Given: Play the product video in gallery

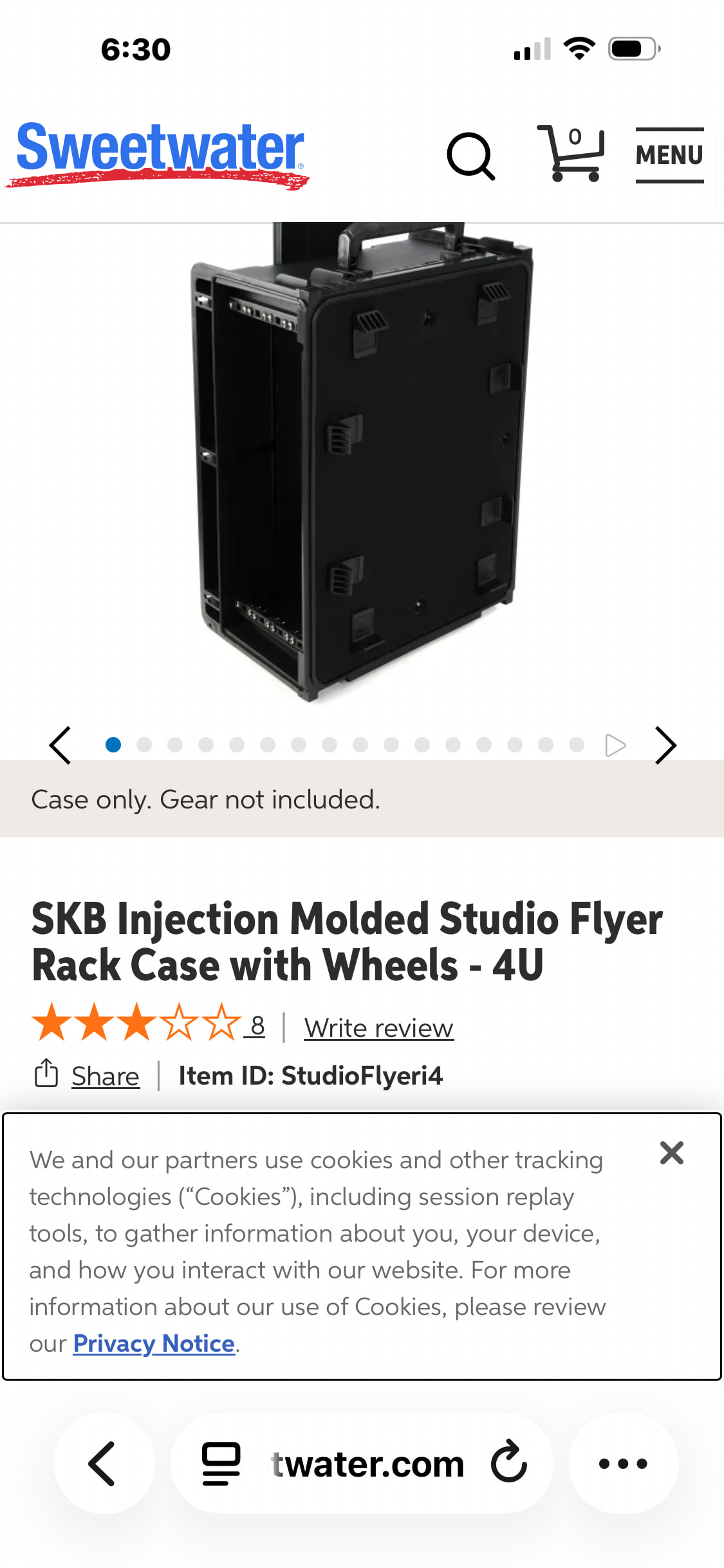Looking at the screenshot, I should [615, 745].
